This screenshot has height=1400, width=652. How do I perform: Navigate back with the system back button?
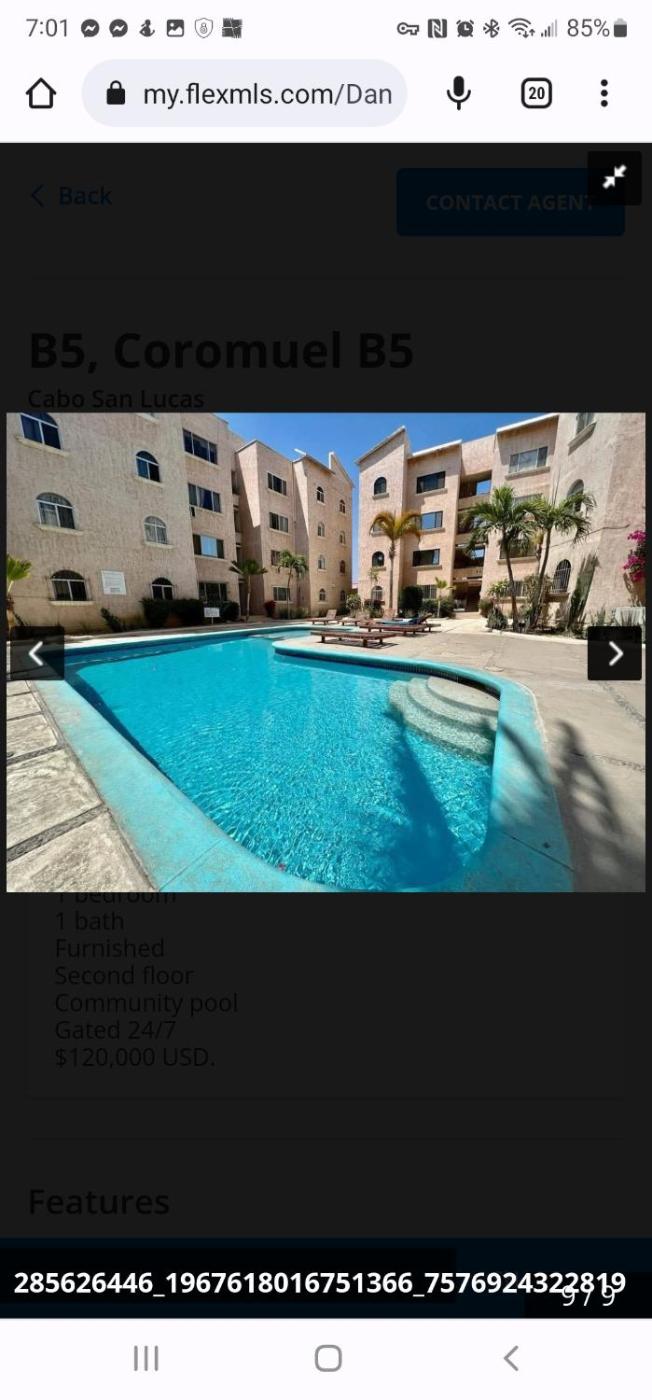coord(511,1357)
